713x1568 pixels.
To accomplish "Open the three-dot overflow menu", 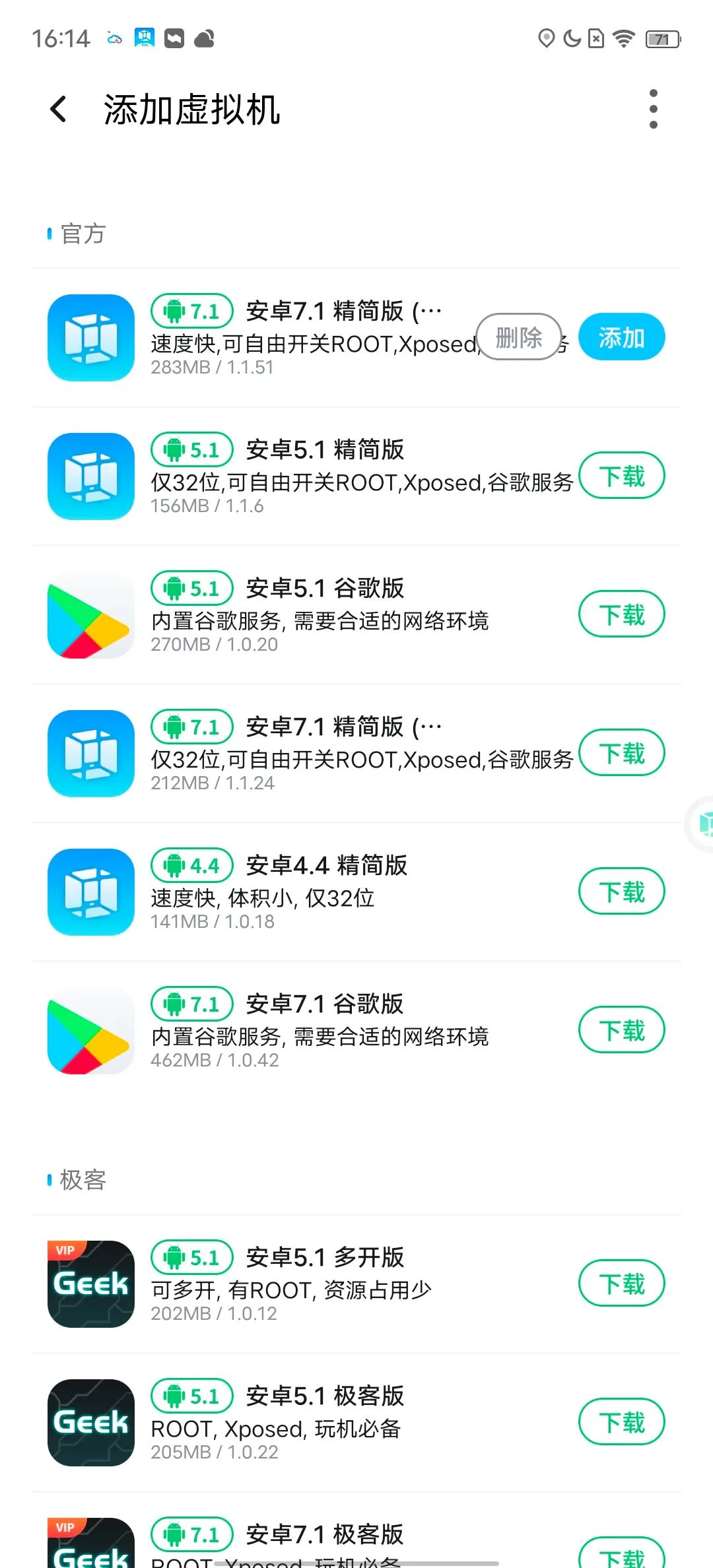I will click(x=653, y=108).
